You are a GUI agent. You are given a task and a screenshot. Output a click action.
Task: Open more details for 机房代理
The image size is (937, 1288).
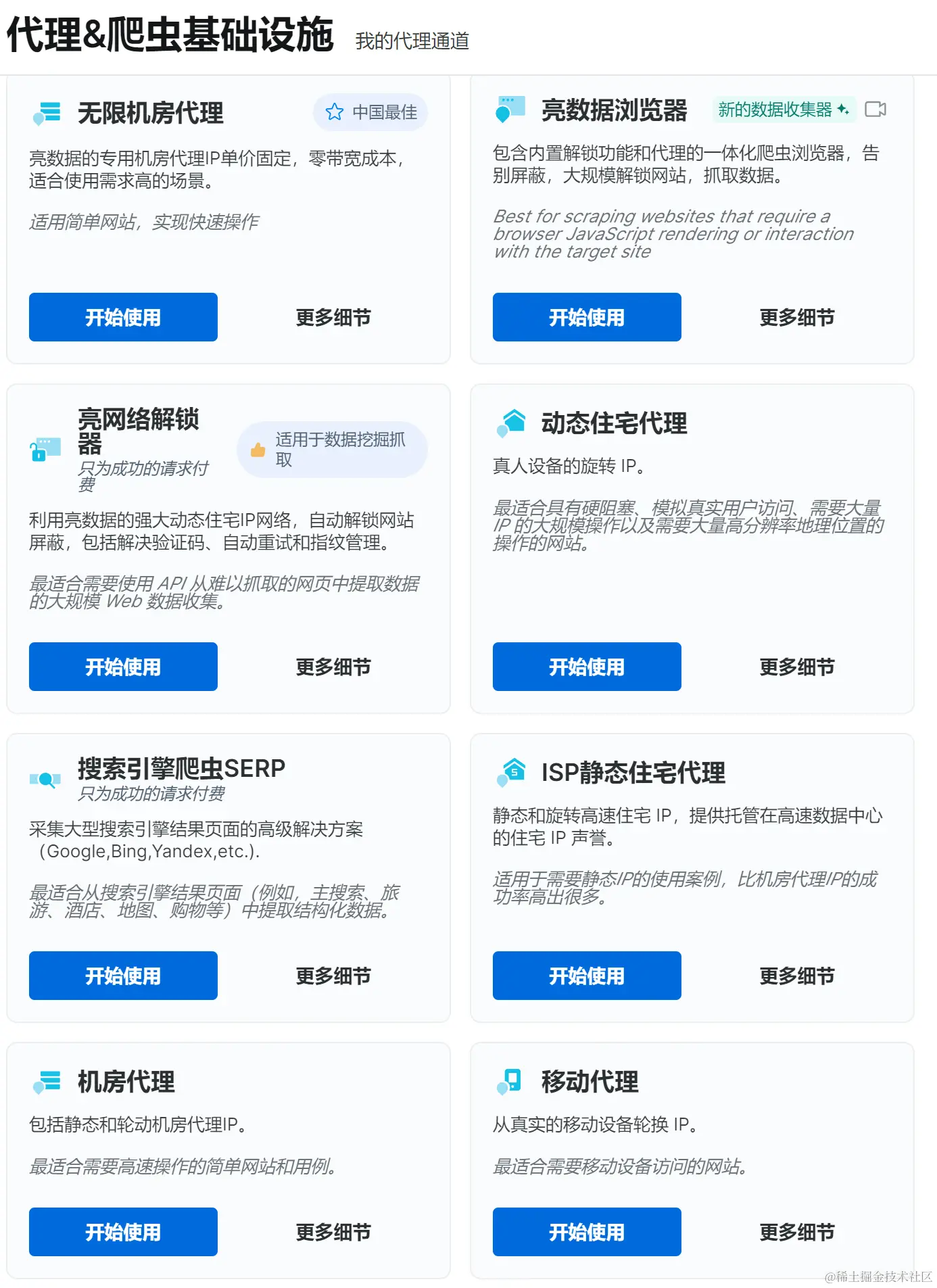[x=333, y=1232]
